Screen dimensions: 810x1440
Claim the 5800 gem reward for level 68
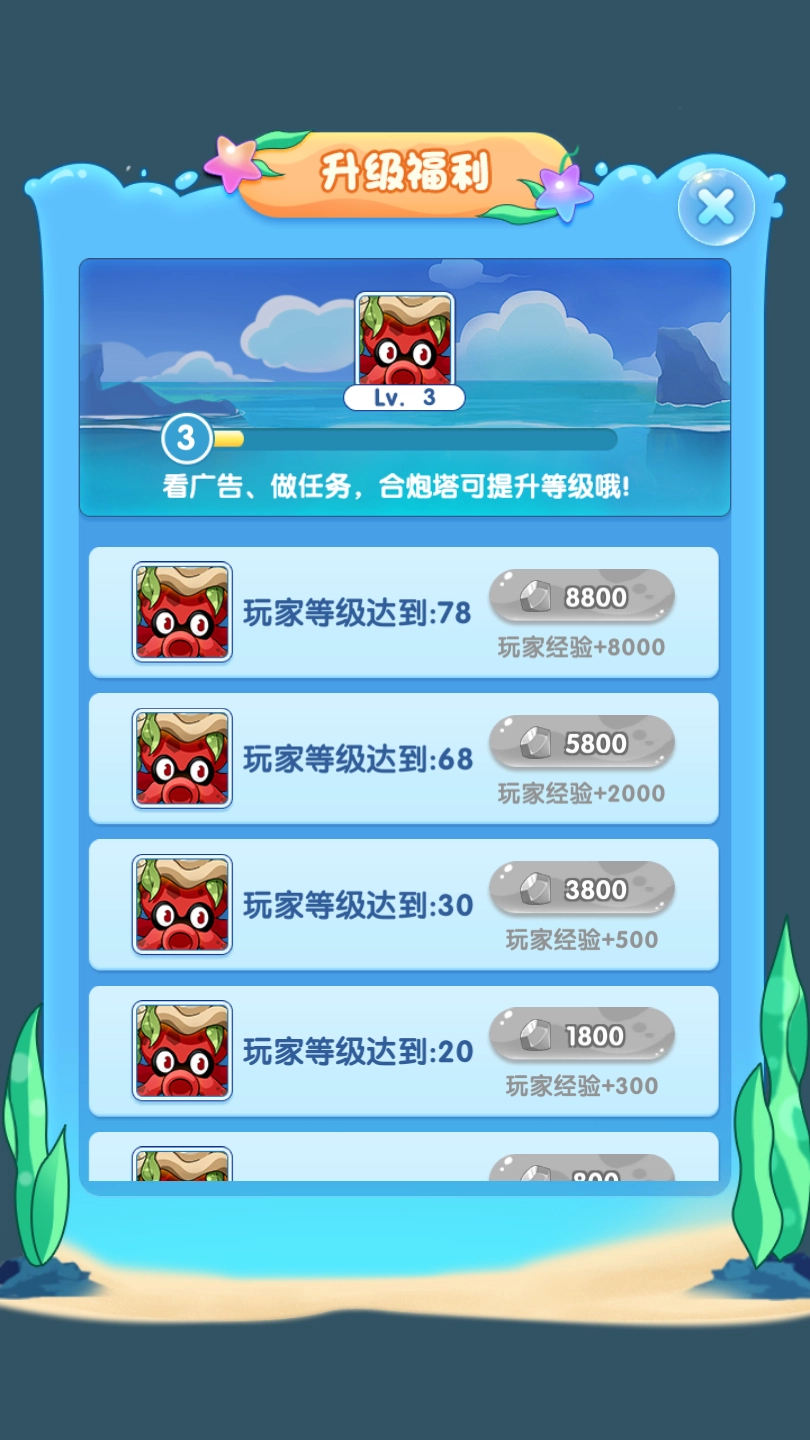click(x=581, y=742)
